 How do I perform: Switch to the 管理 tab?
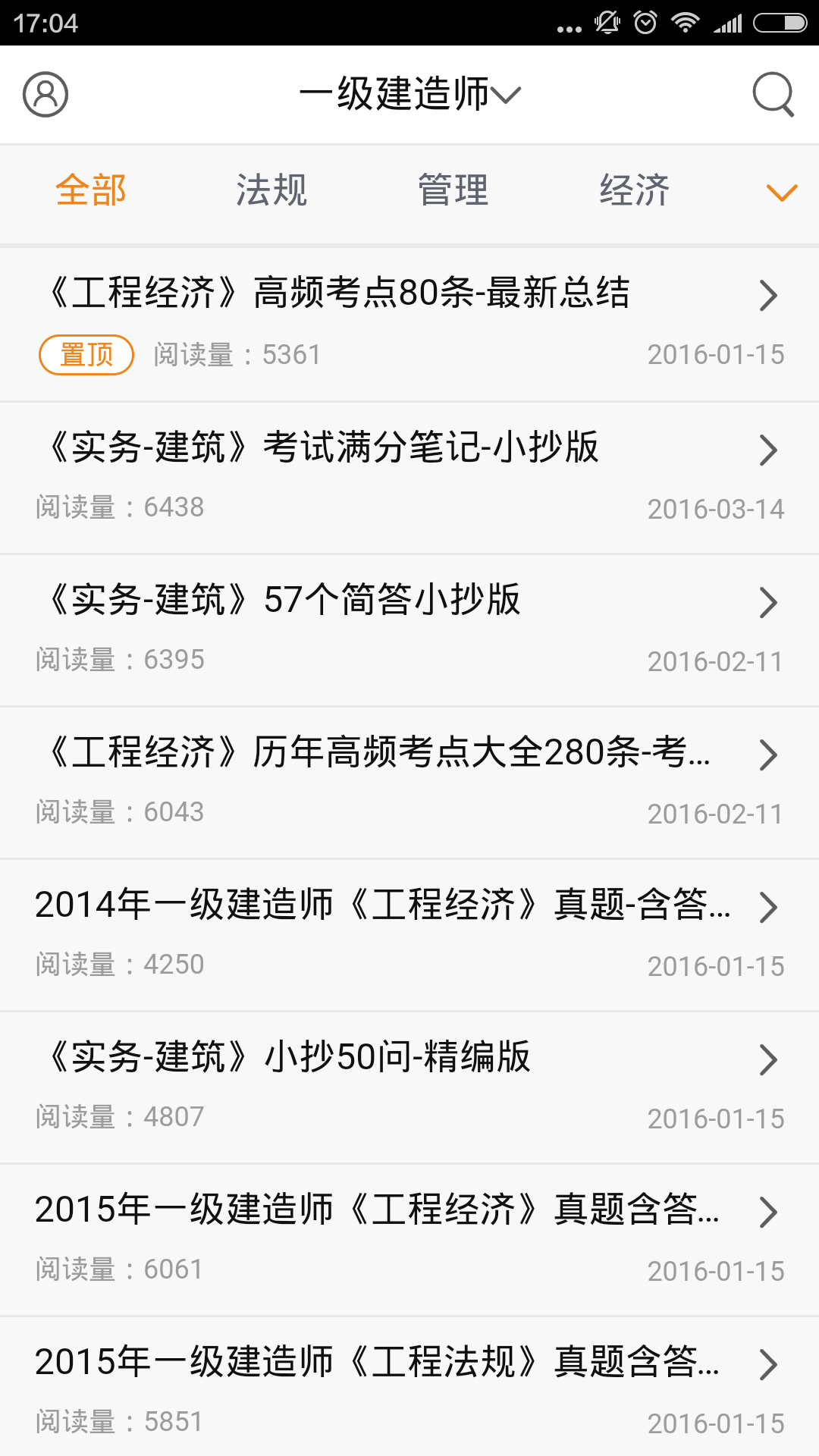[453, 190]
